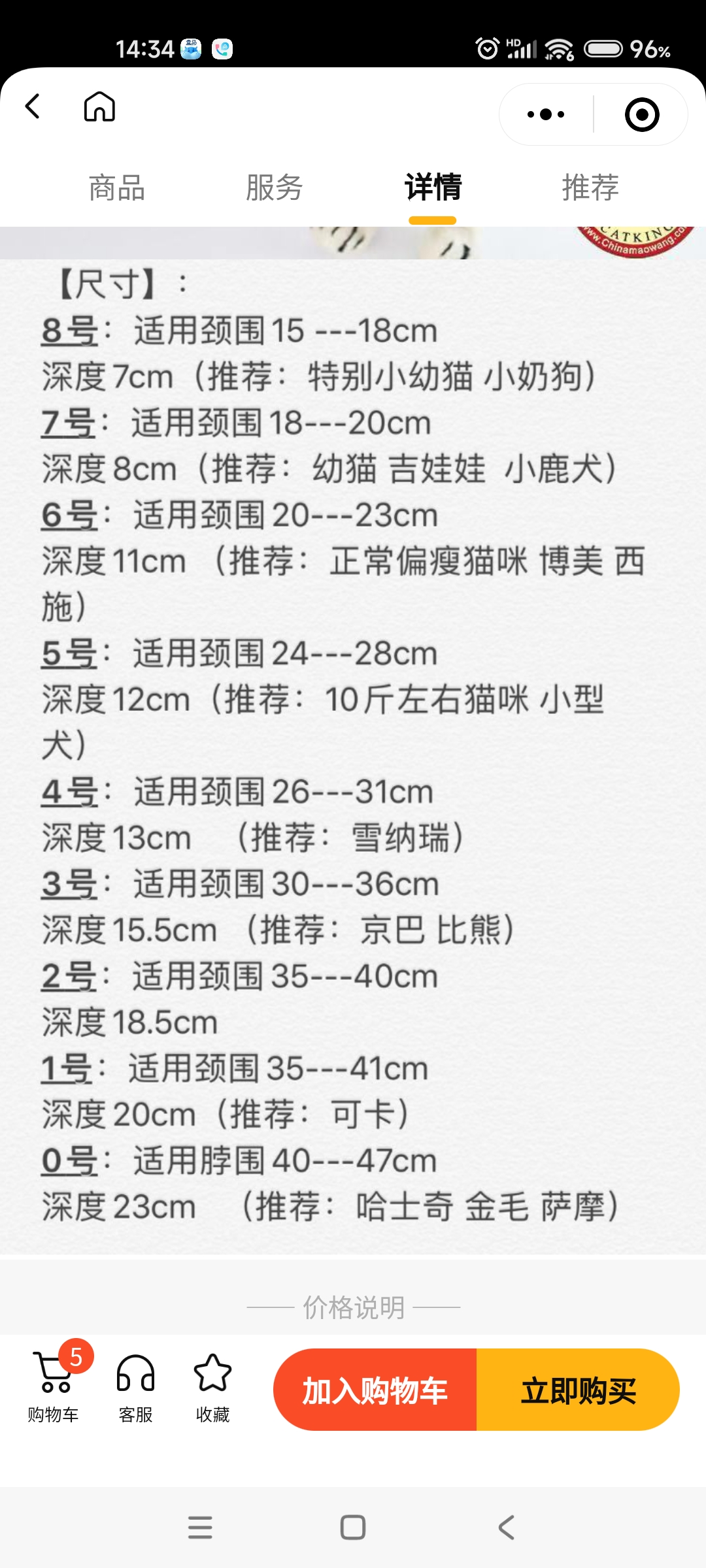Screen dimensions: 706x1568
Task: Tap the 加入购物车 button
Action: [x=375, y=1390]
